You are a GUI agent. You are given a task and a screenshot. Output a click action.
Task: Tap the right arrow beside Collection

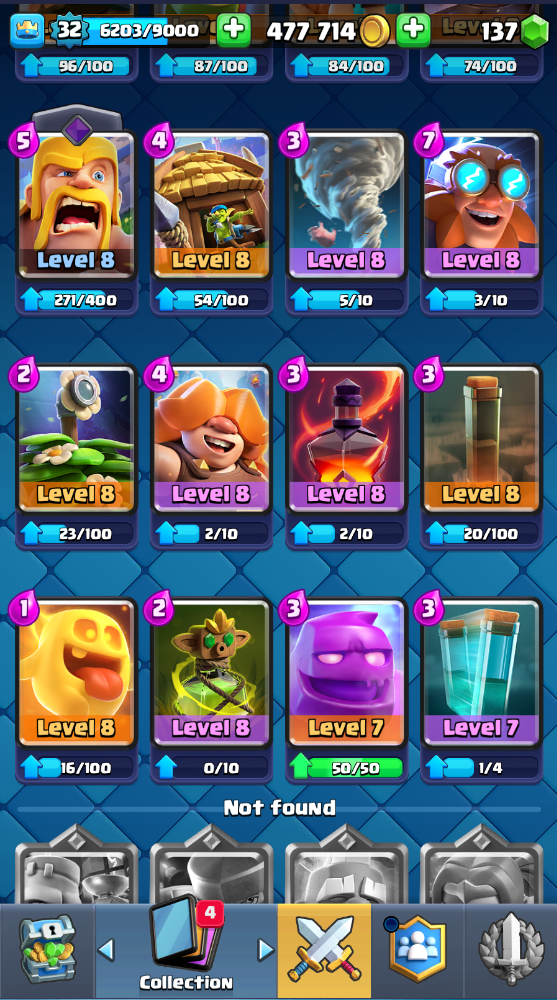tap(265, 950)
